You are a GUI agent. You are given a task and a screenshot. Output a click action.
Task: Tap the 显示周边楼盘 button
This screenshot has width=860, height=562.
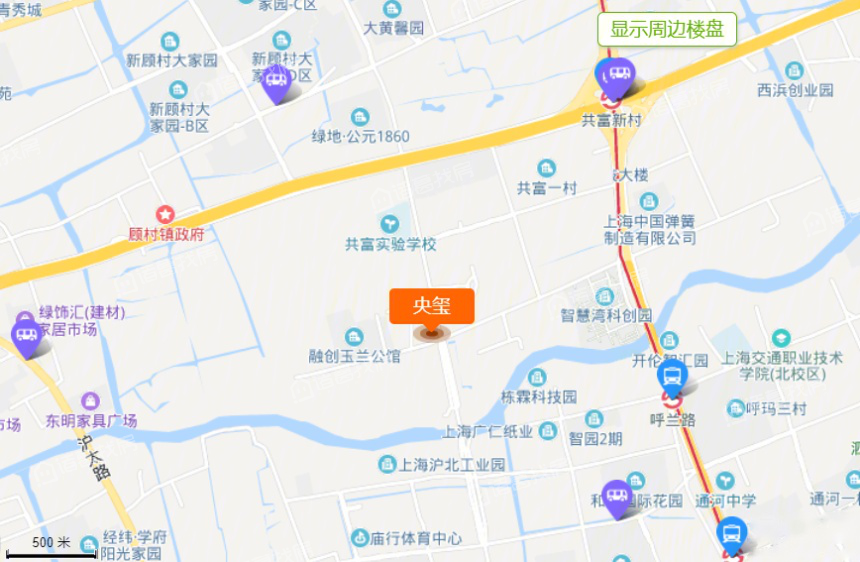(667, 29)
